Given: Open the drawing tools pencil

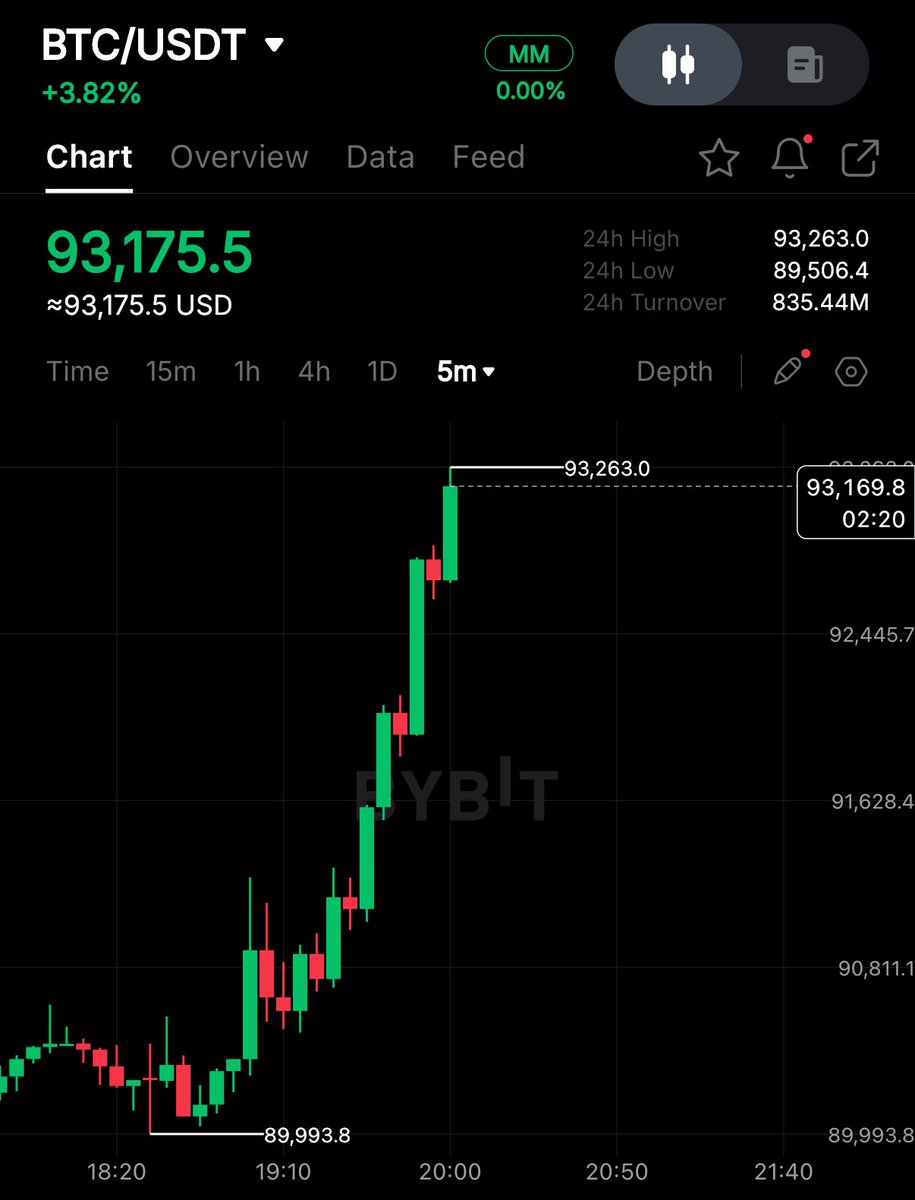Looking at the screenshot, I should pos(788,371).
